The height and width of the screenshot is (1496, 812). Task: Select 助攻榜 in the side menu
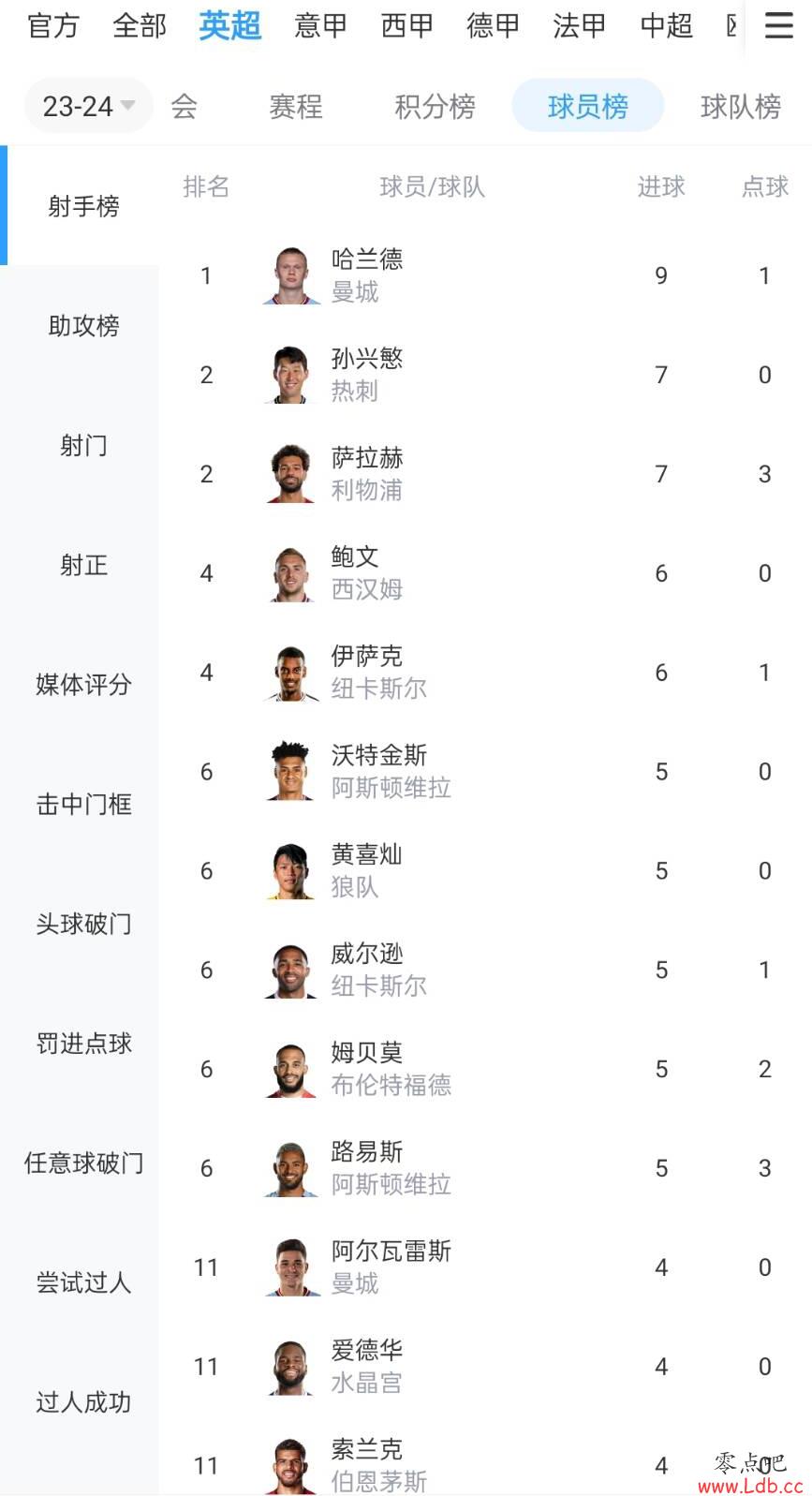(83, 326)
